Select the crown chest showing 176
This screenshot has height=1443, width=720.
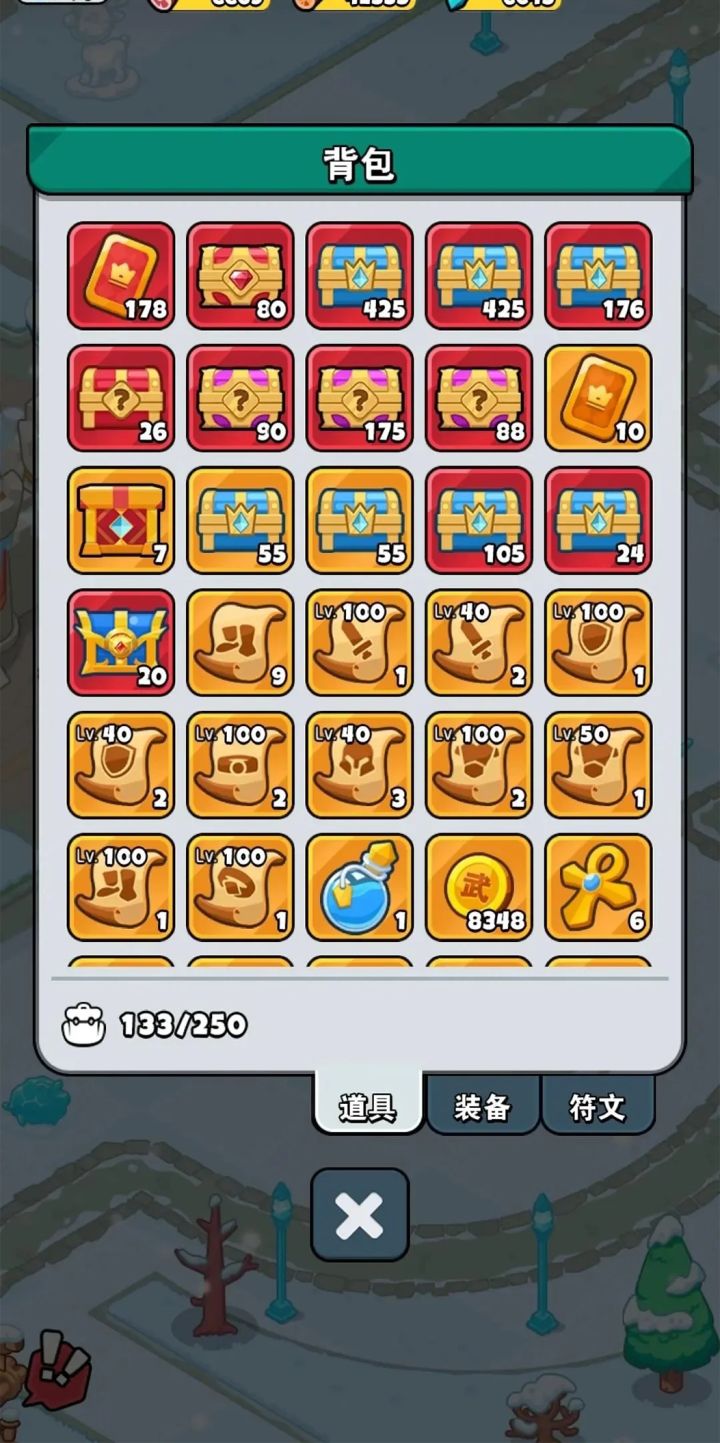598,275
